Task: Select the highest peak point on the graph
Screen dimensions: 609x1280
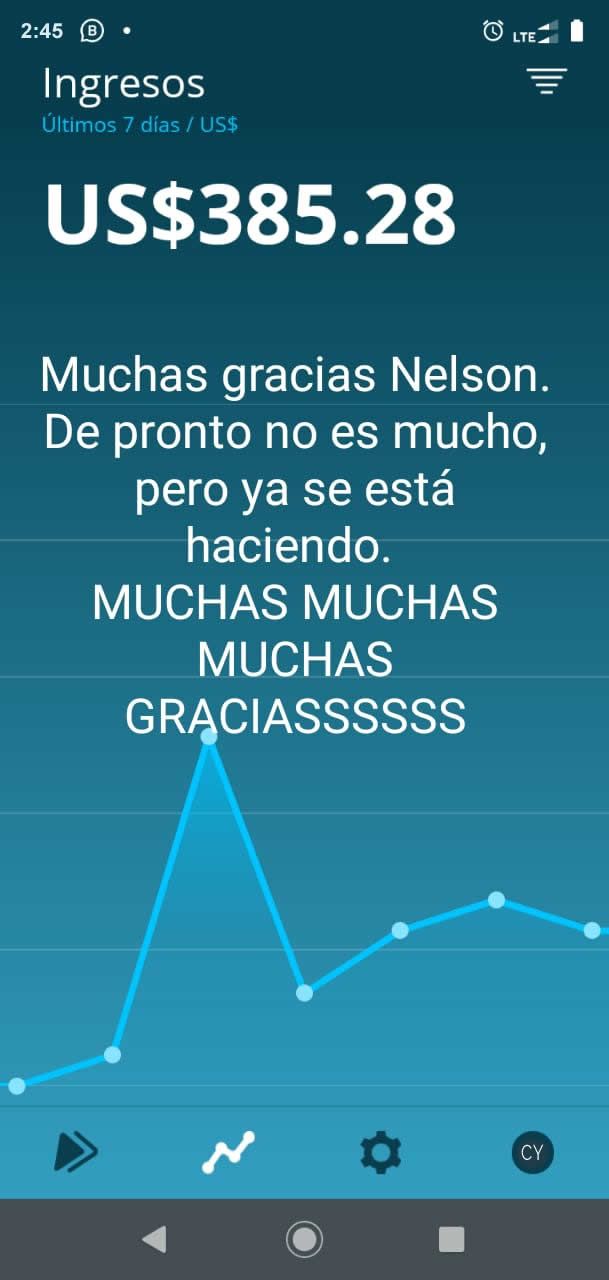Action: (x=209, y=737)
